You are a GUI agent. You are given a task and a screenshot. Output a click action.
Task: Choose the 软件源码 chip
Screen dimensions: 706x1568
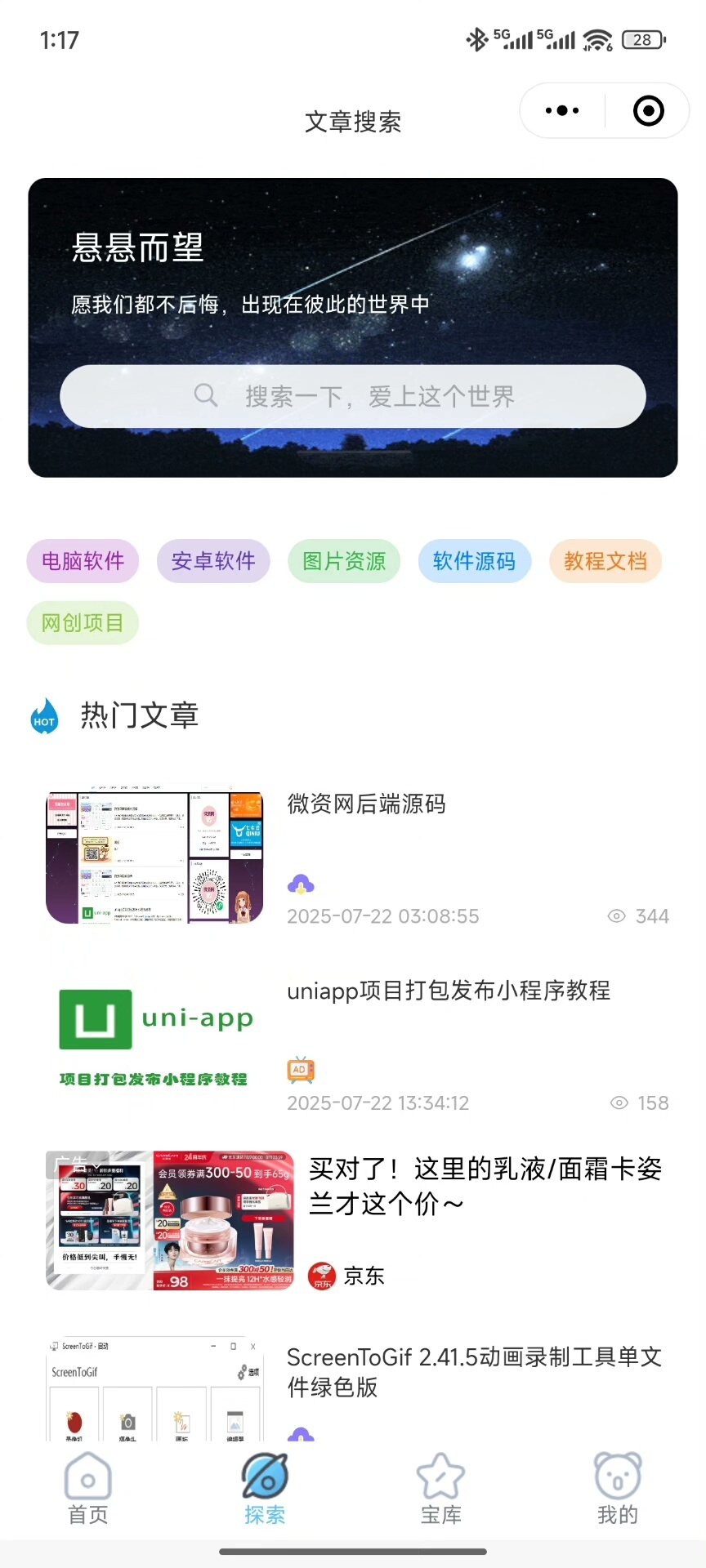tap(474, 561)
